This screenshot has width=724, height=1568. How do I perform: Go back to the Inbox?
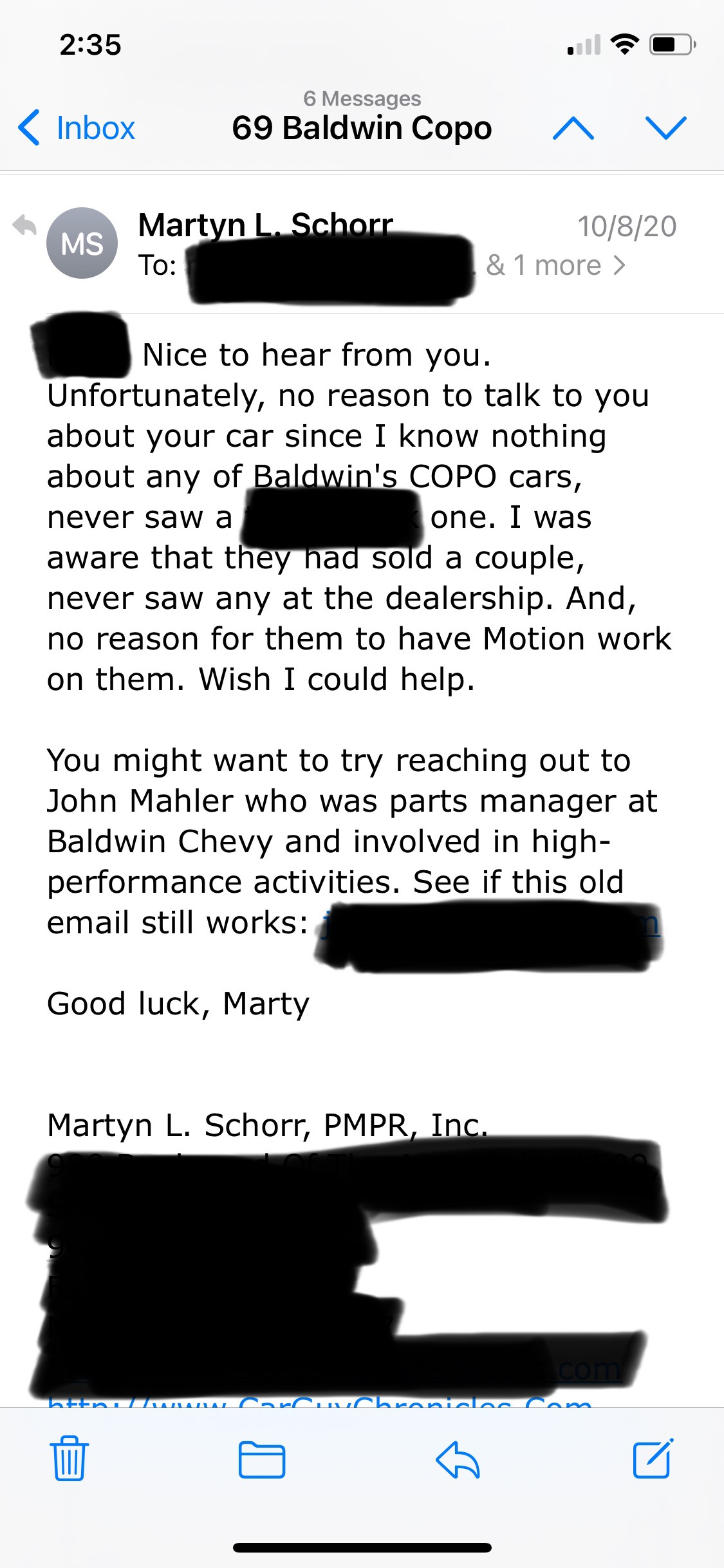click(x=77, y=127)
